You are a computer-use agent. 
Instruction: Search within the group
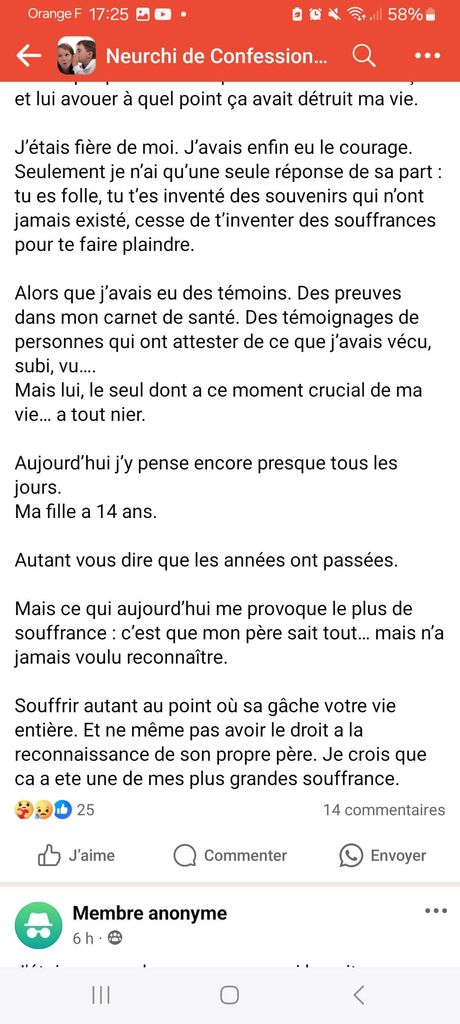click(x=364, y=56)
